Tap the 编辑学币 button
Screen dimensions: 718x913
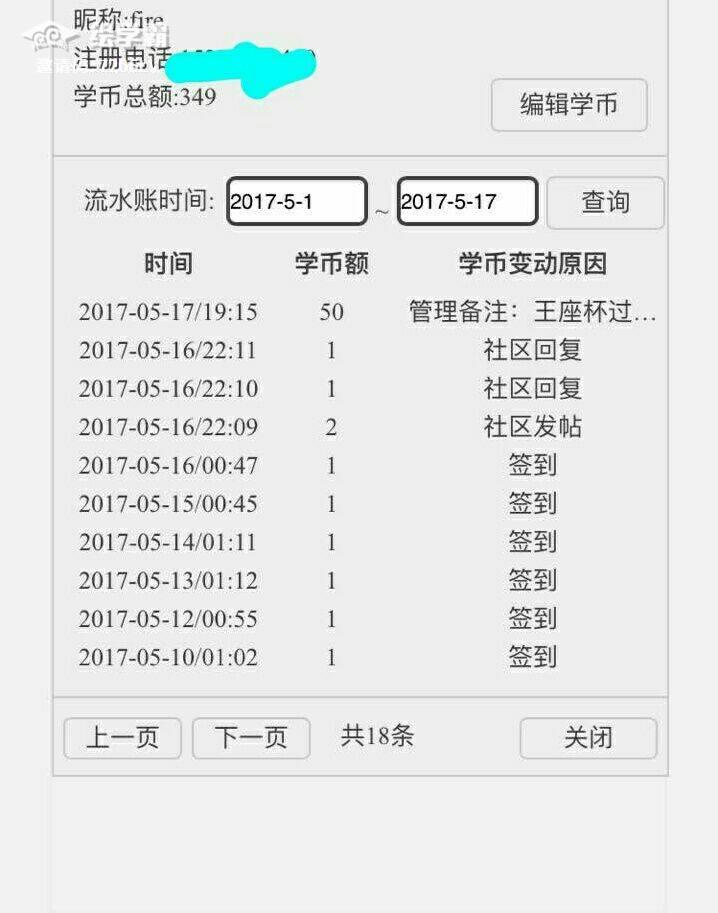[569, 105]
